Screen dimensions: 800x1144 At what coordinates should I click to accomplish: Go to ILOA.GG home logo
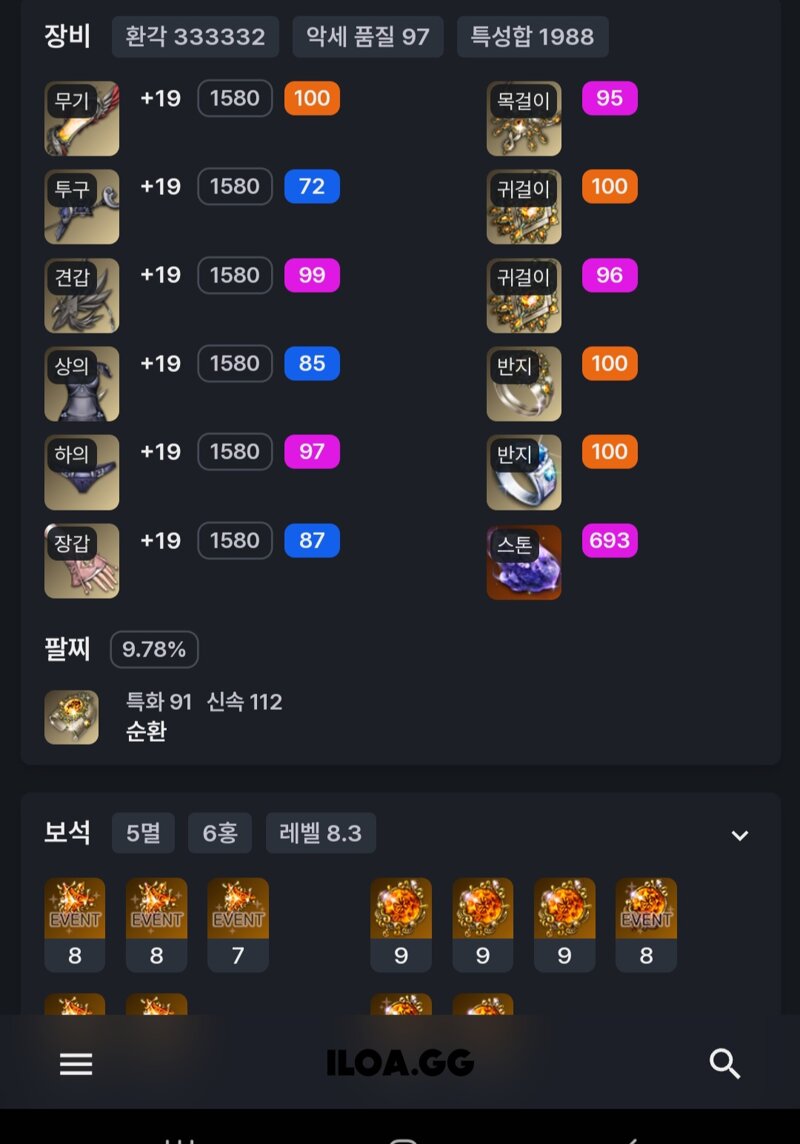point(400,1064)
